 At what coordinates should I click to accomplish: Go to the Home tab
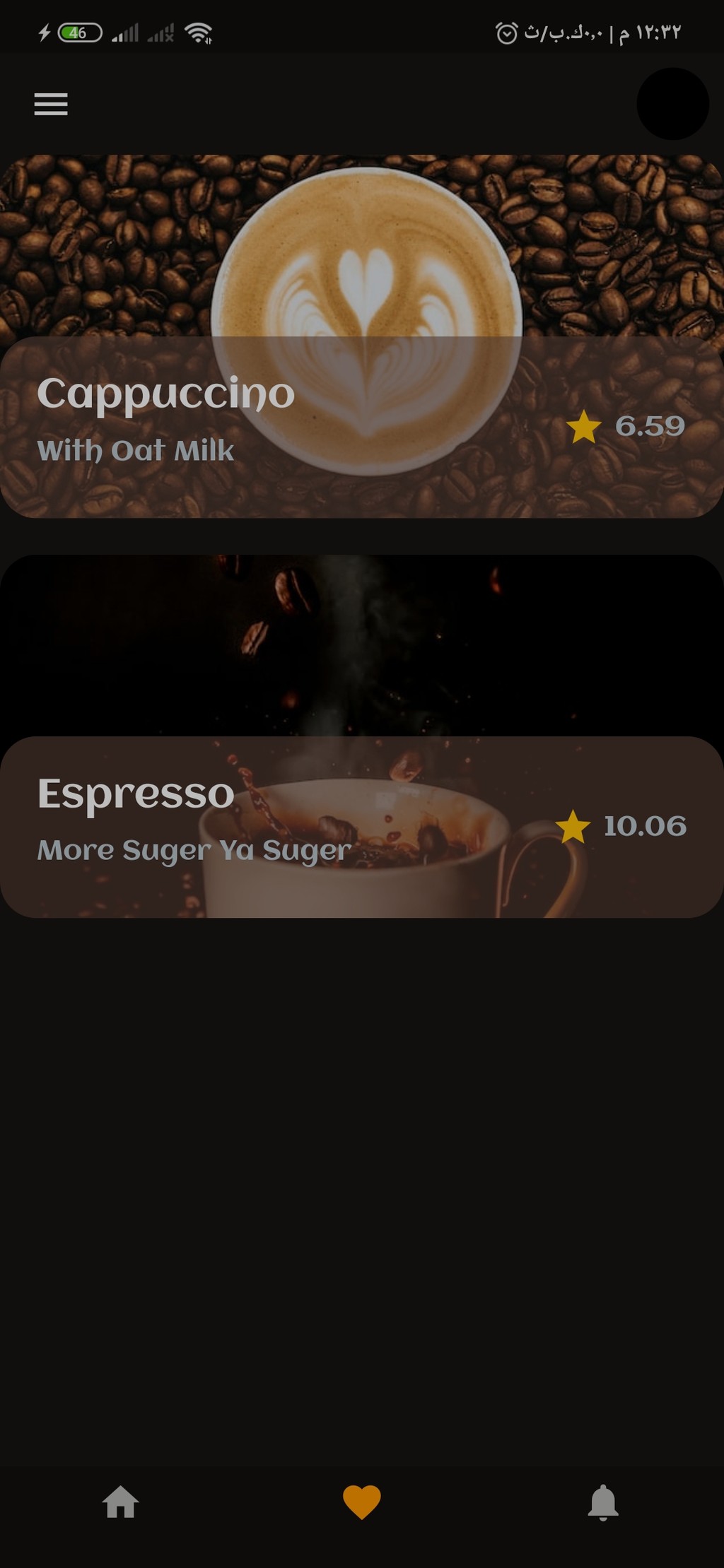pos(121,1502)
